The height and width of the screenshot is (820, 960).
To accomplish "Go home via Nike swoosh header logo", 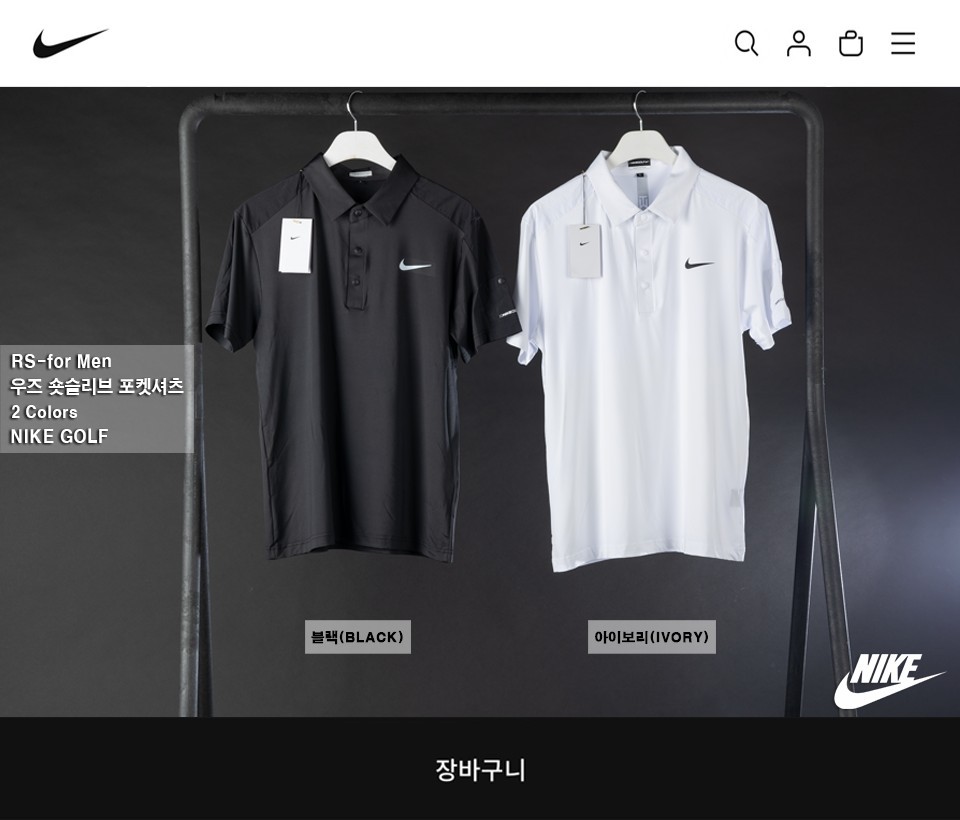I will [x=70, y=43].
